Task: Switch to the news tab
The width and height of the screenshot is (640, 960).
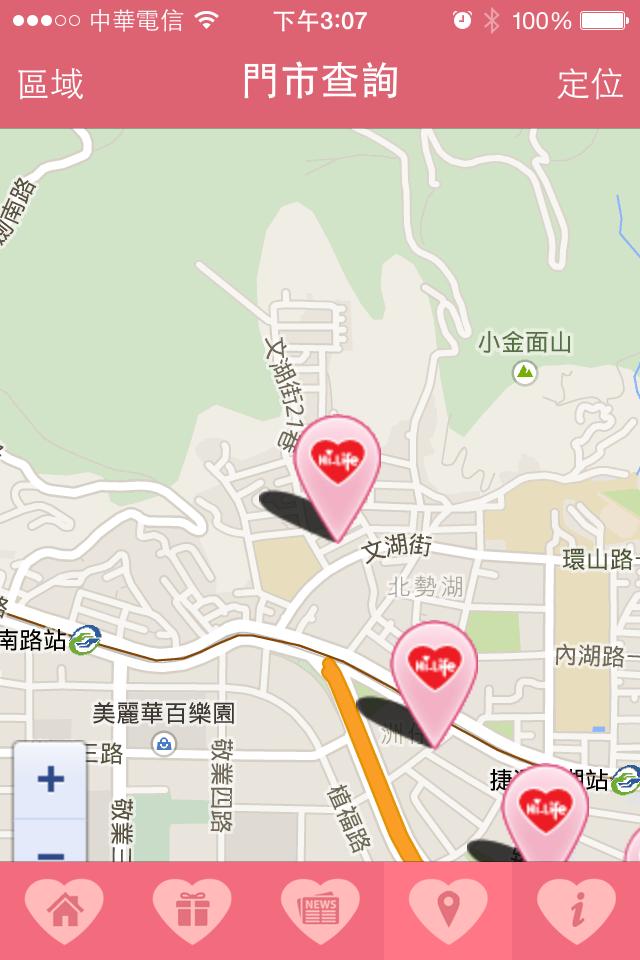Action: coord(320,911)
